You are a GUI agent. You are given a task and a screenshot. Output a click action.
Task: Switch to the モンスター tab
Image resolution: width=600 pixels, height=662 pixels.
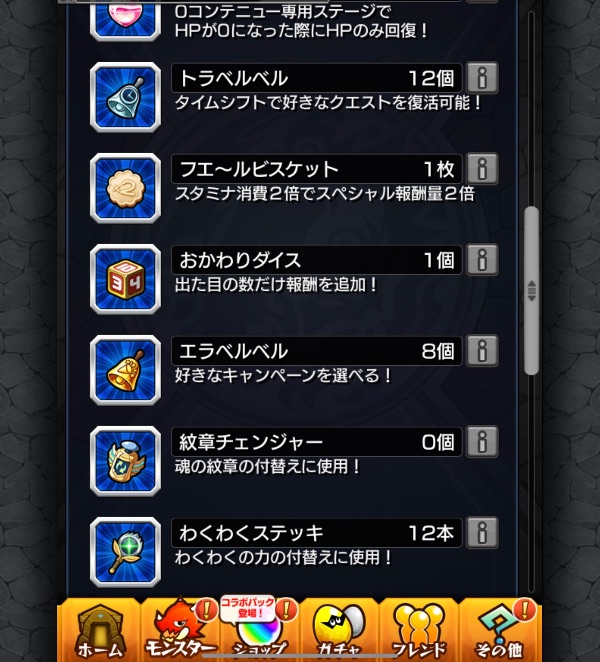point(180,632)
